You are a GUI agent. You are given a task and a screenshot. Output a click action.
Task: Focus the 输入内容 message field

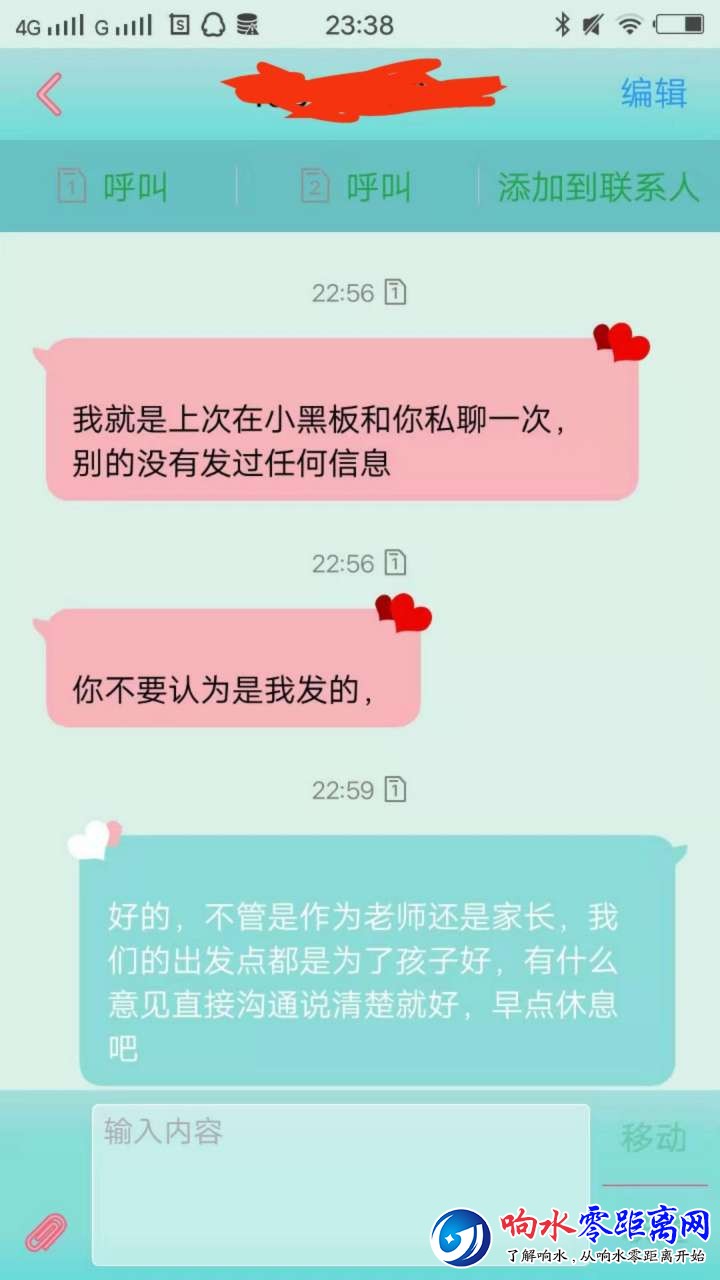[340, 1180]
